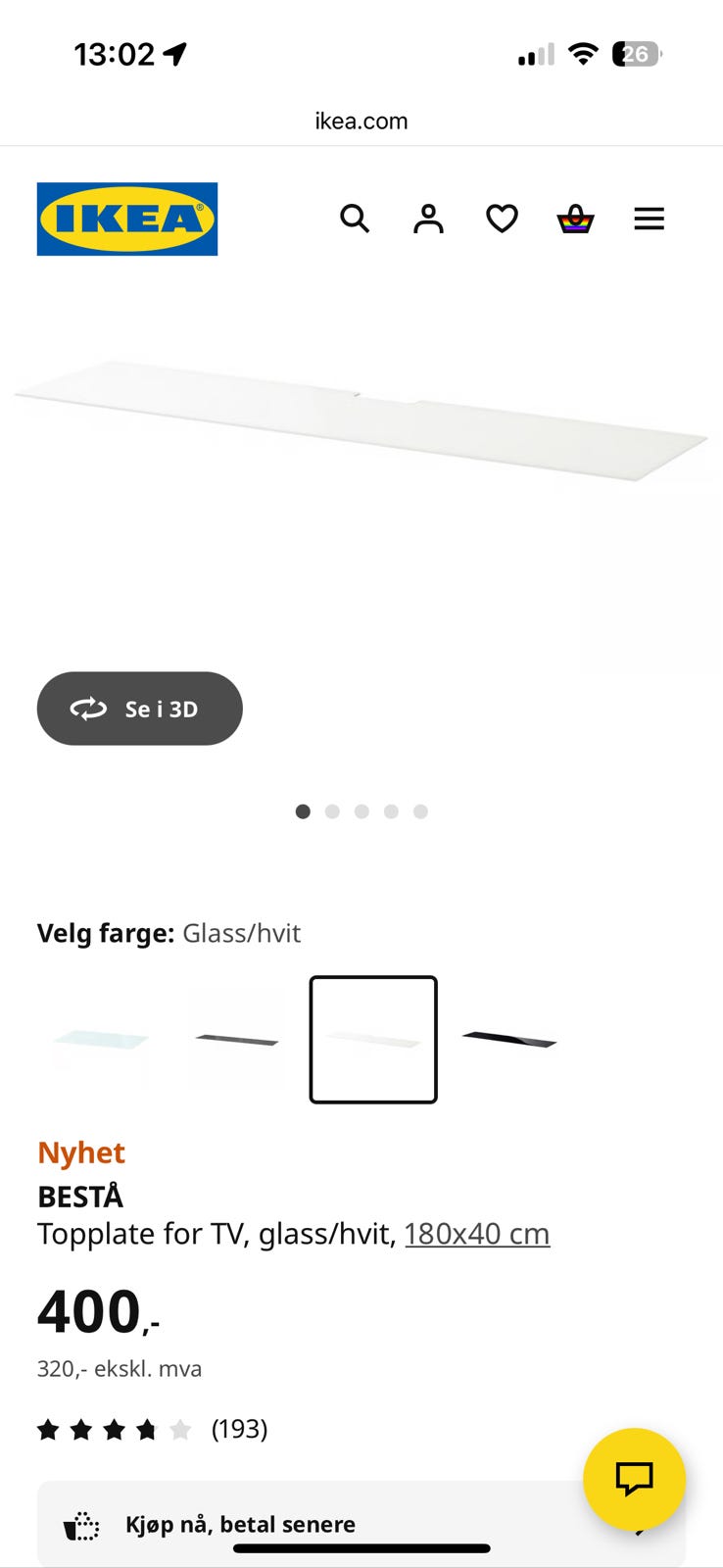Open the yellow chat bubble
Image resolution: width=723 pixels, height=1568 pixels.
click(634, 1480)
